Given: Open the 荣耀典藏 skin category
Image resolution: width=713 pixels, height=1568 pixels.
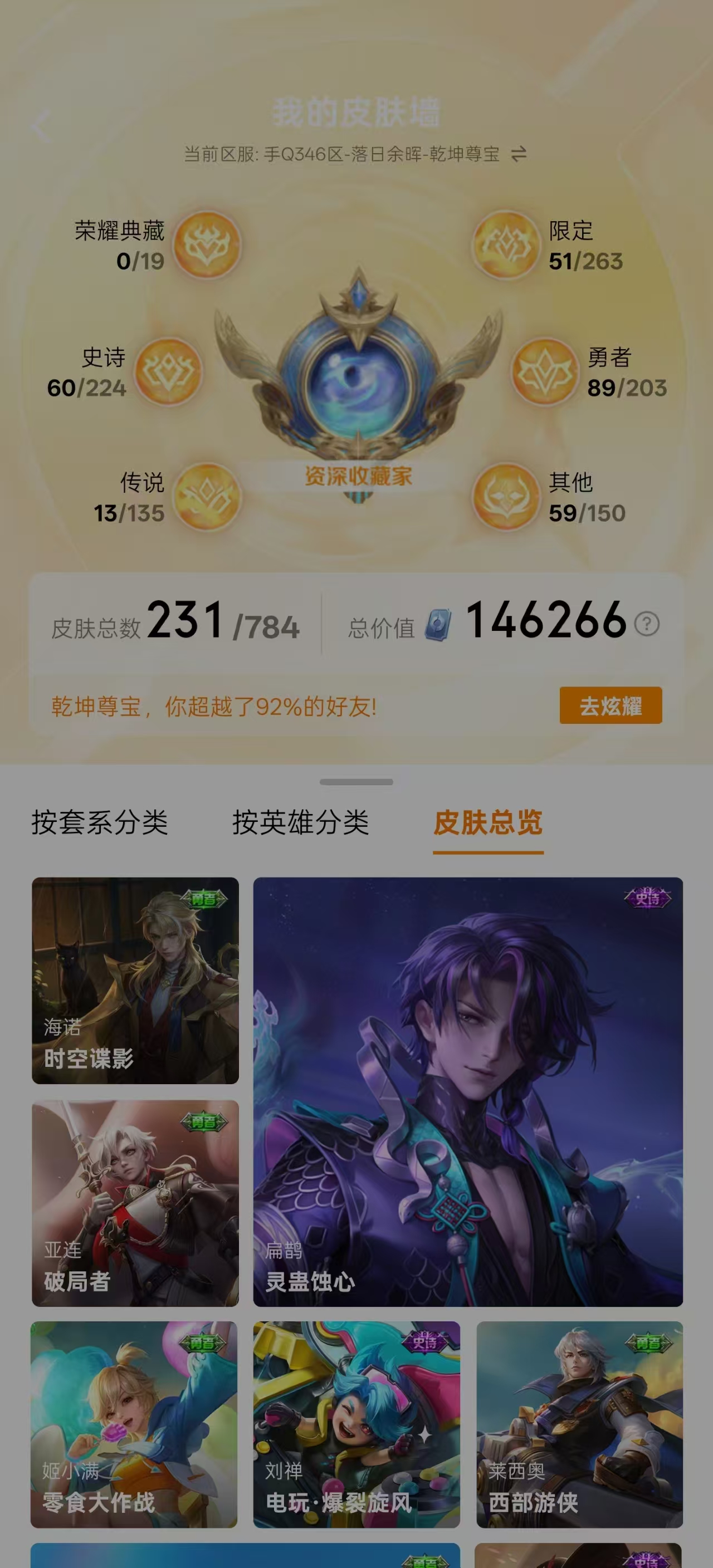Looking at the screenshot, I should (x=207, y=246).
